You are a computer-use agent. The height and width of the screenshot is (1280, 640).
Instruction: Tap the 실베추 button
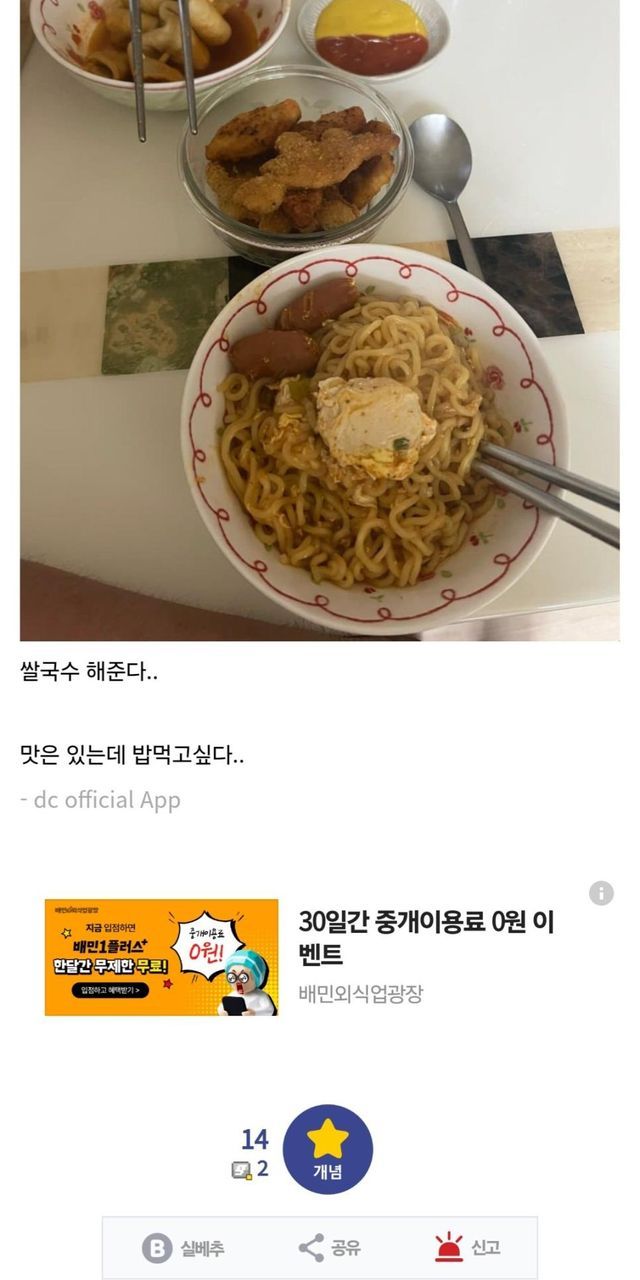184,1247
